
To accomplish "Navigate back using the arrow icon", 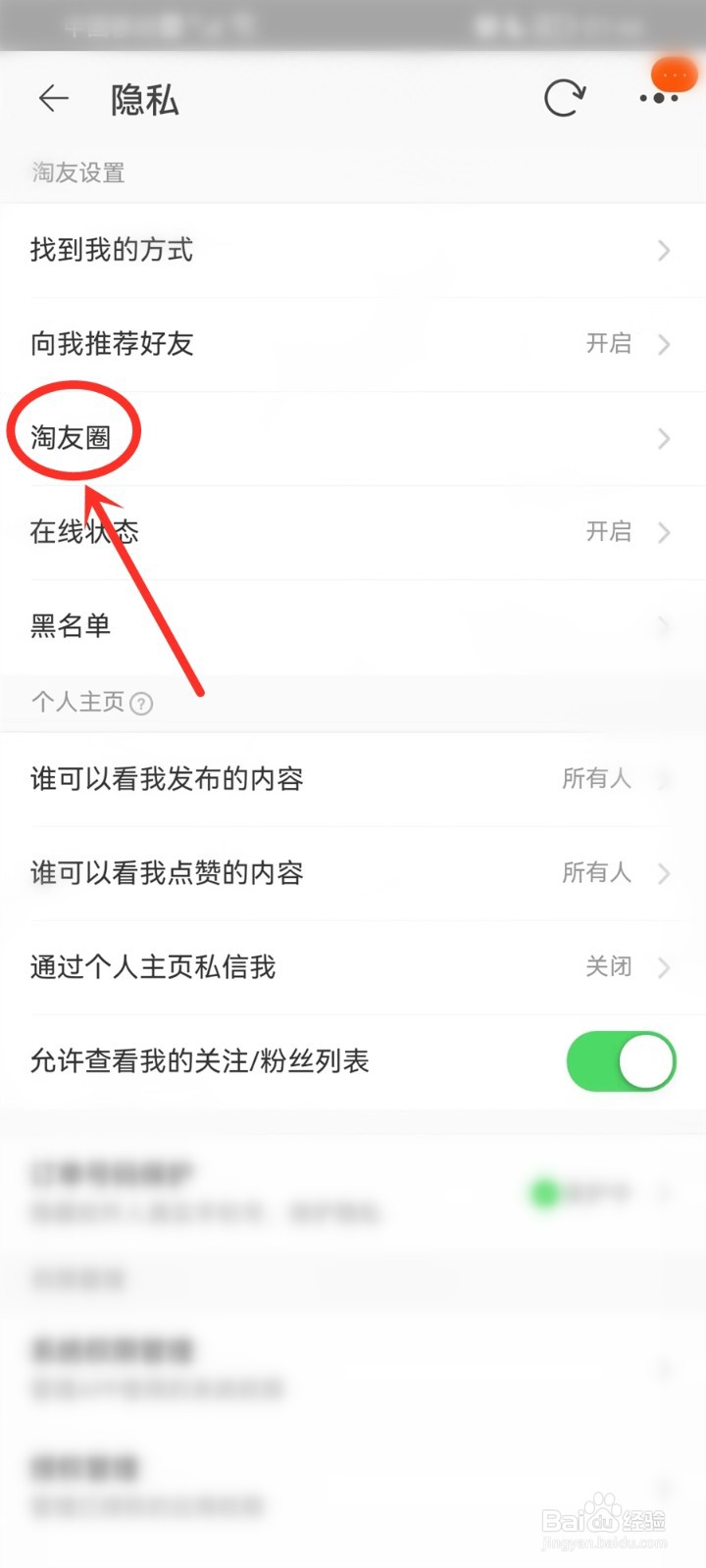I will 53,99.
